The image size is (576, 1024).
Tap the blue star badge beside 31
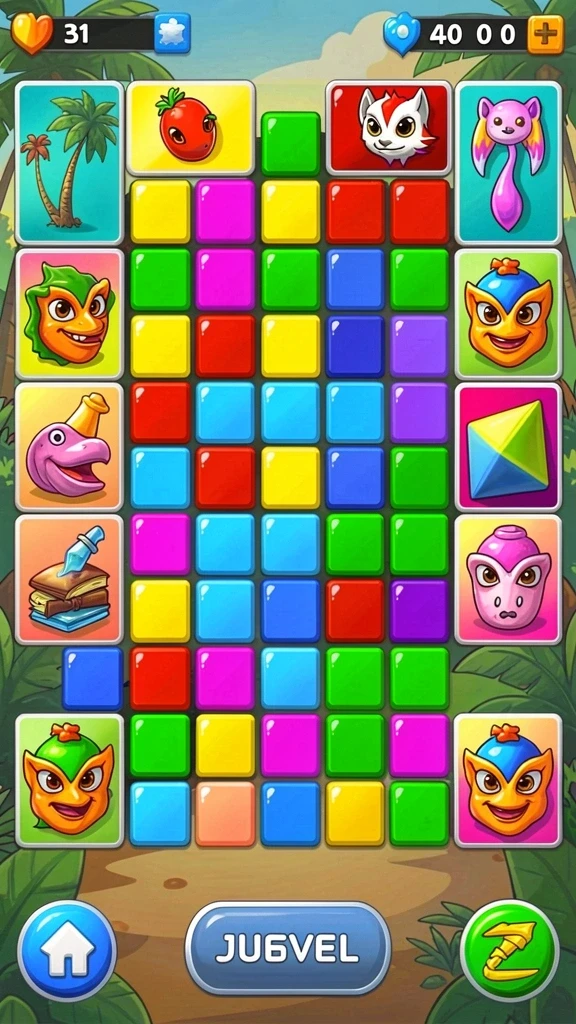coord(172,33)
